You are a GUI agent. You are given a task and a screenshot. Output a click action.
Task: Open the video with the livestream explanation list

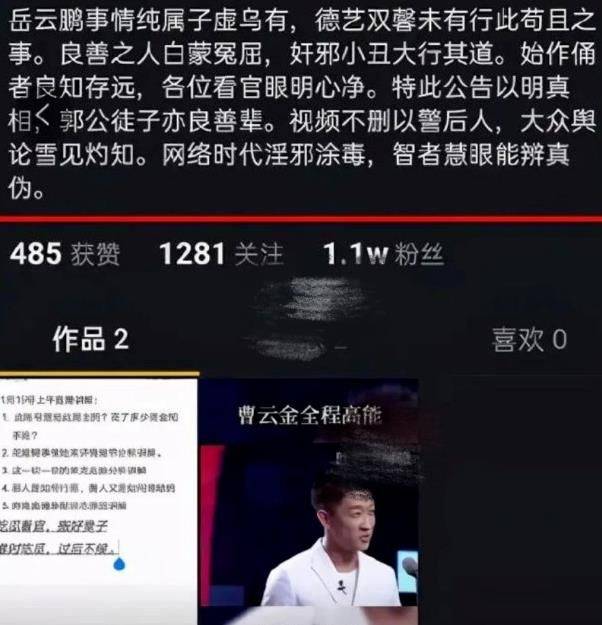98,493
